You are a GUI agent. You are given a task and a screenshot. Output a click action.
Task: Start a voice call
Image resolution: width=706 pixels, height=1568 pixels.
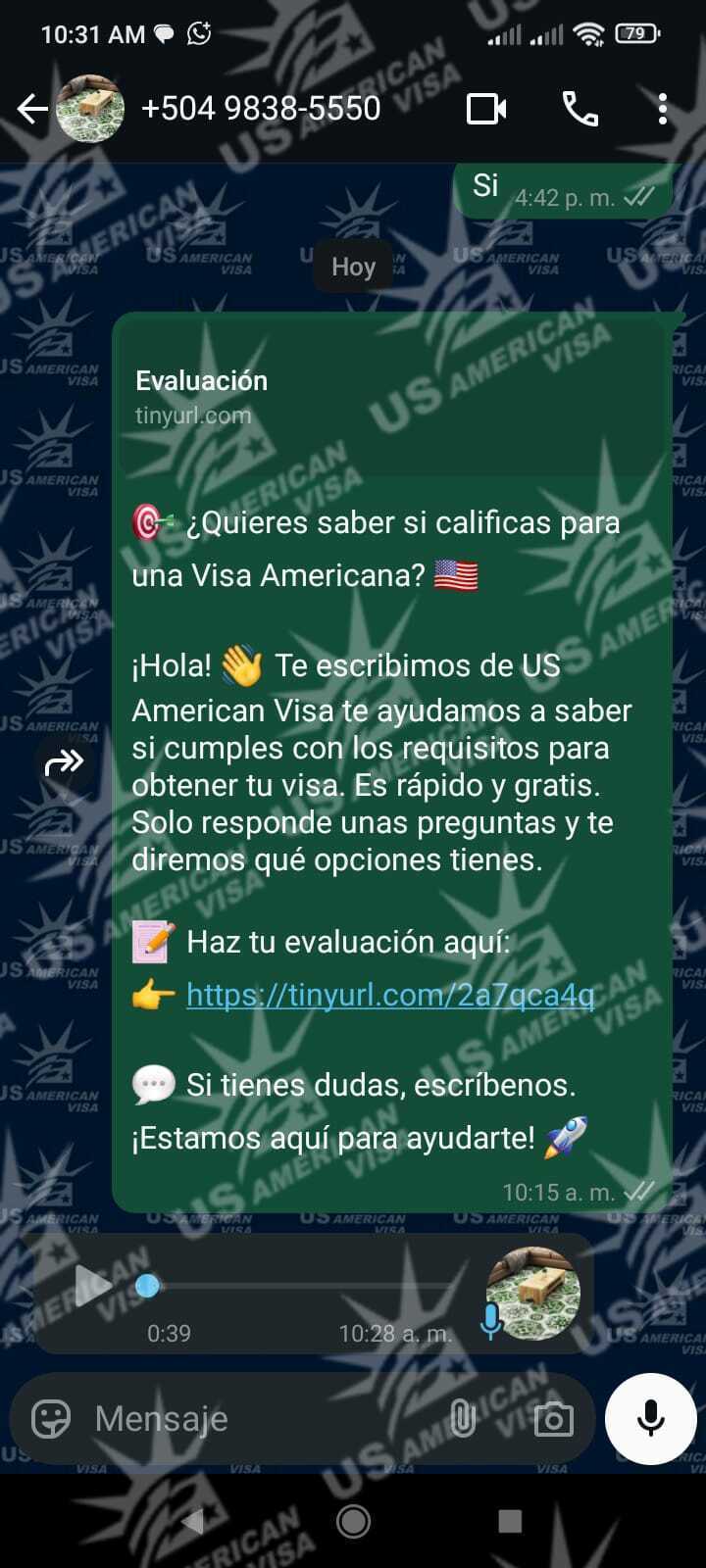580,109
